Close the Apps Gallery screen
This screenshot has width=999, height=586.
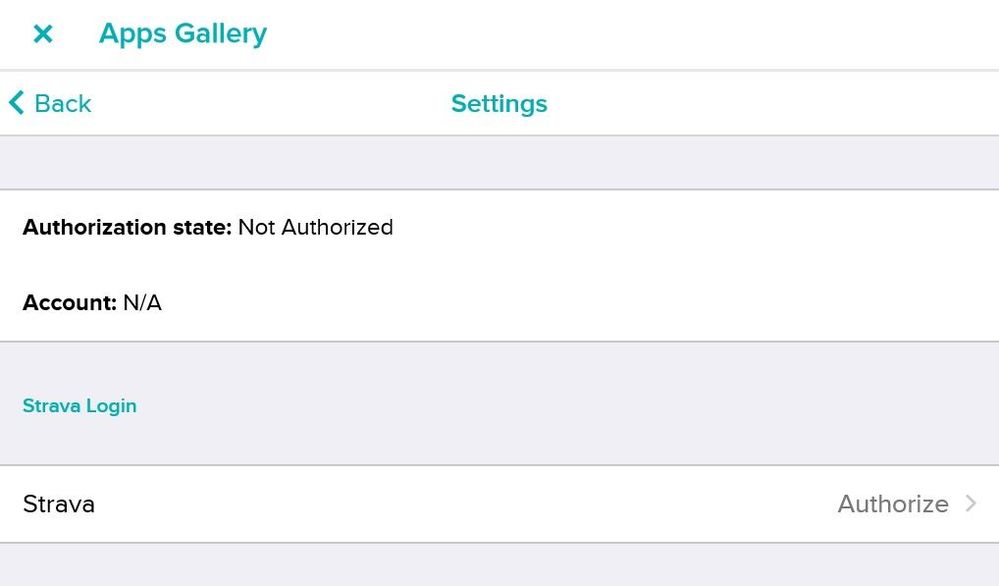coord(43,34)
